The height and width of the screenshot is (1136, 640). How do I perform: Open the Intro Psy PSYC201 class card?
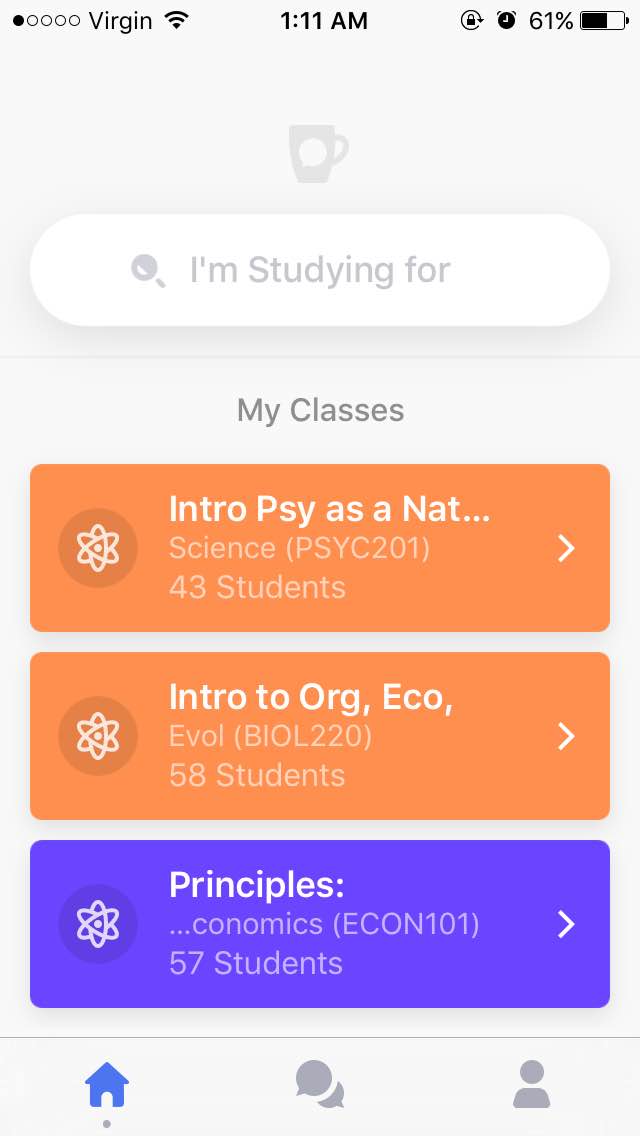pos(320,548)
